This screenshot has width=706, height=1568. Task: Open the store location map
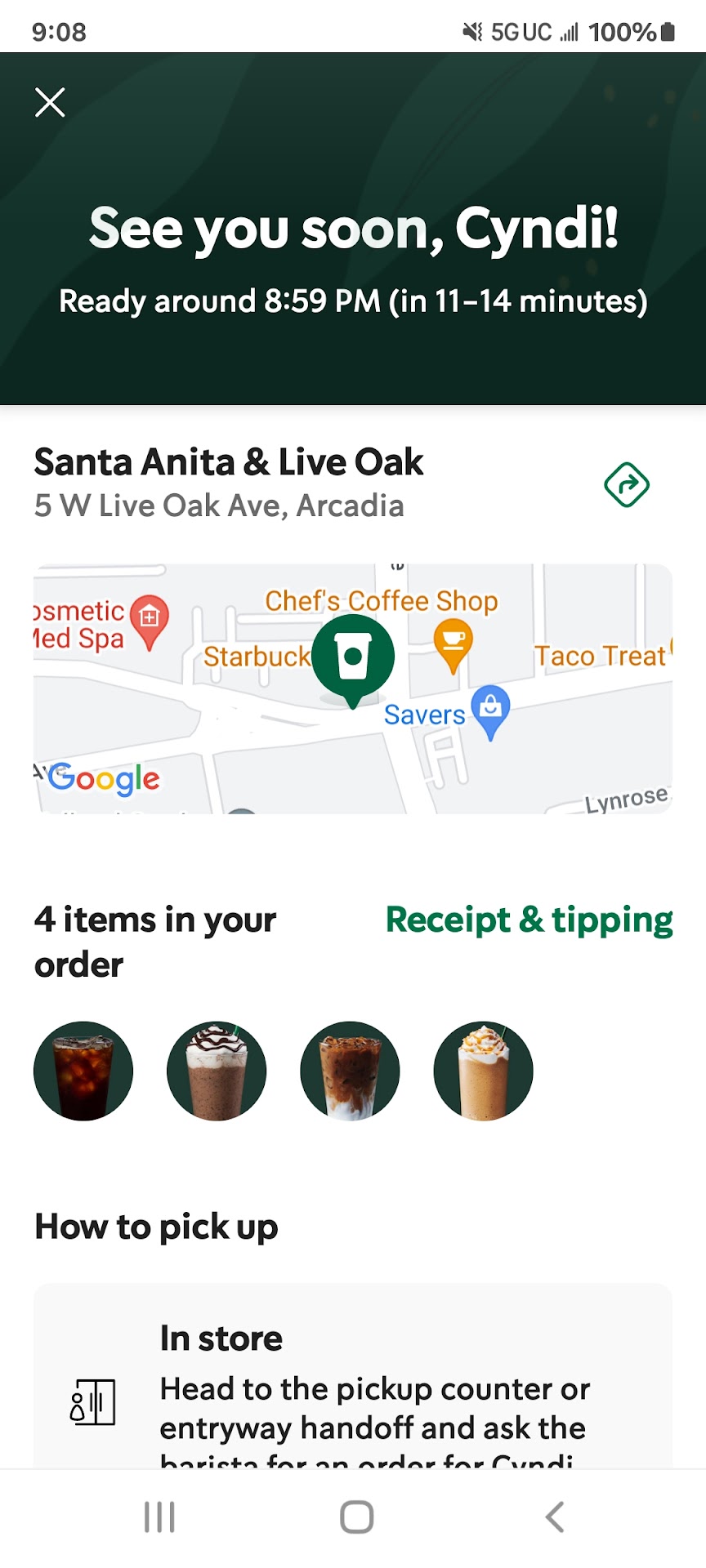tap(352, 688)
